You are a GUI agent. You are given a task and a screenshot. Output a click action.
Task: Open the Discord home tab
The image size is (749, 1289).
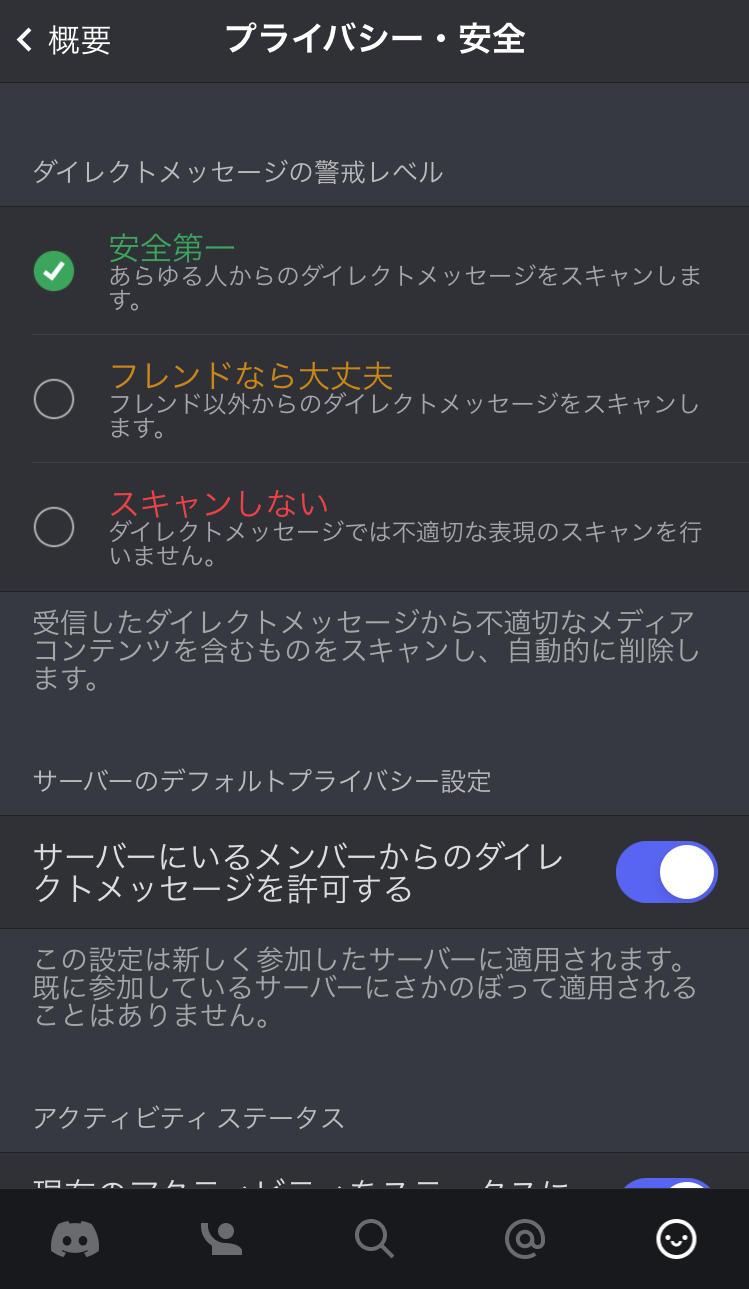click(75, 1239)
